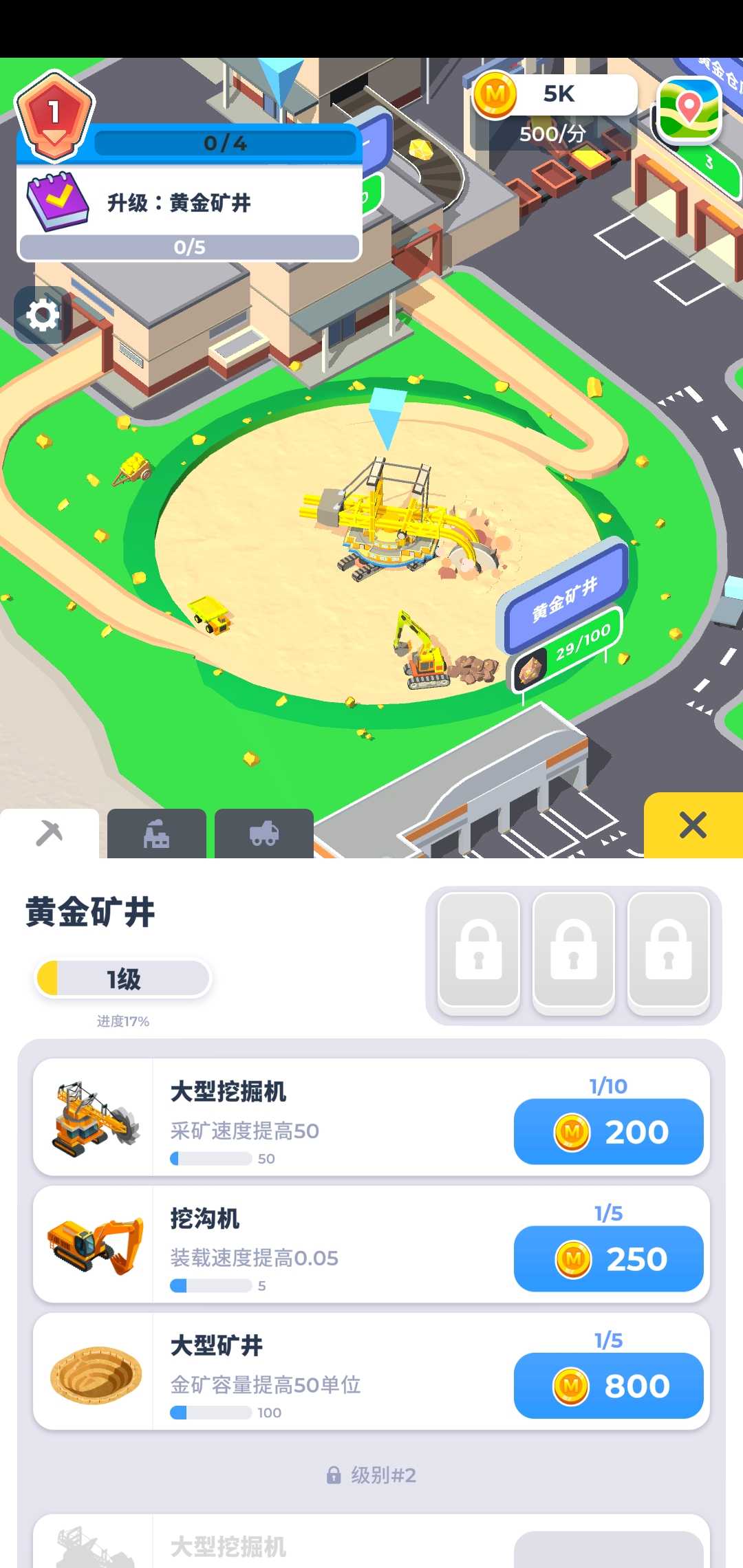Open the 升级：黄金矿井 quest card
Screen dimensions: 743x1568
(189, 213)
